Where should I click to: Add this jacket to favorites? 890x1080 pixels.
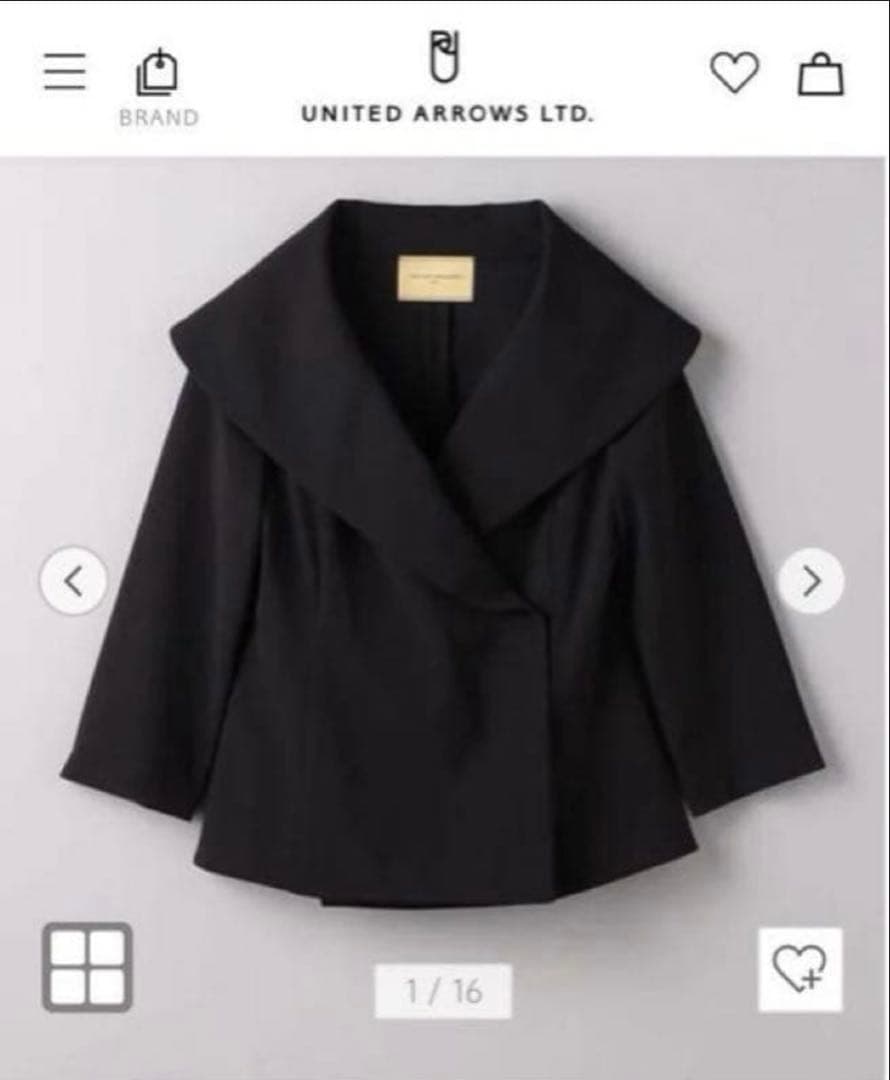(800, 969)
